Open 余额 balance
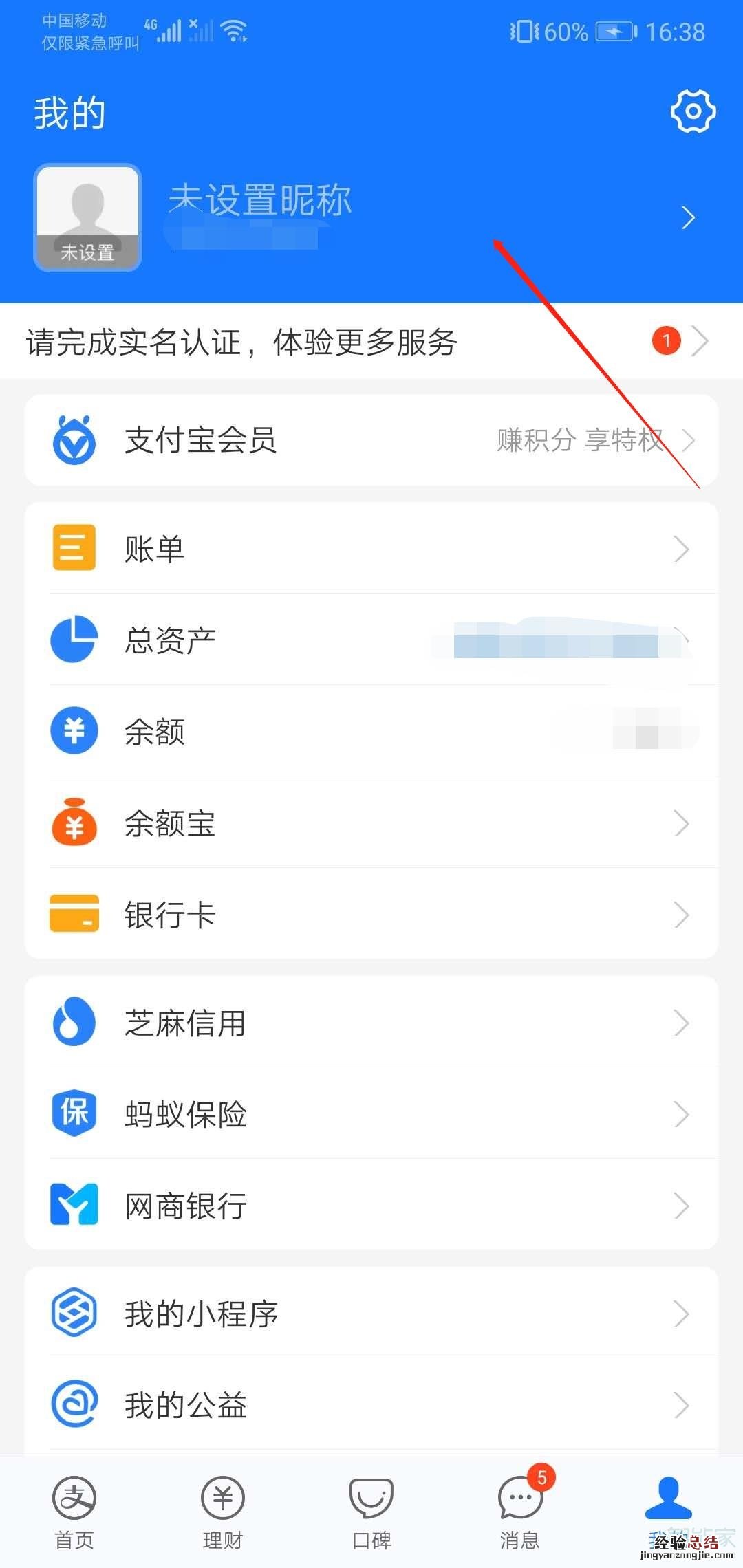 tap(371, 731)
